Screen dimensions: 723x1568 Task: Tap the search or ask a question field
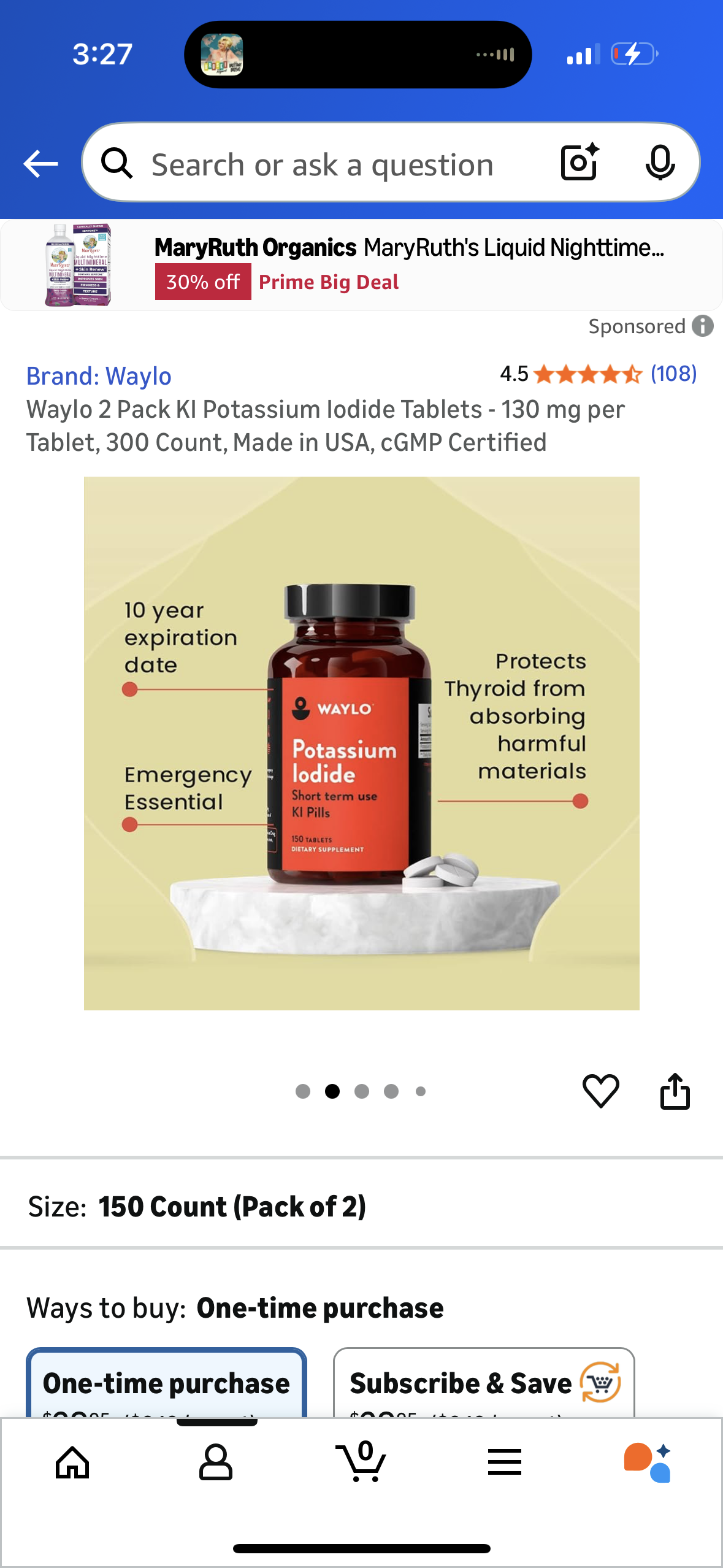[x=322, y=164]
